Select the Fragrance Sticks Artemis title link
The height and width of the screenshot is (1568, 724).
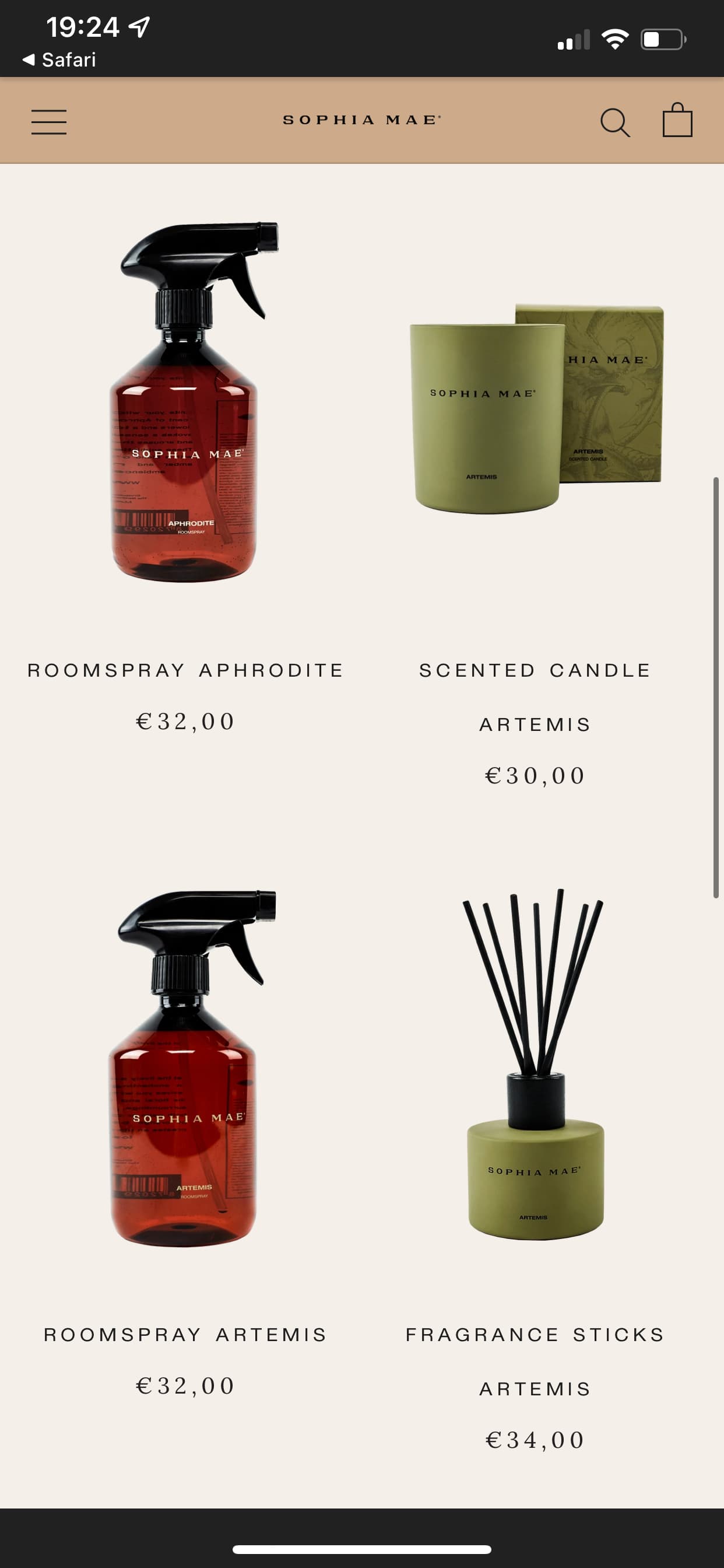[x=535, y=1361]
